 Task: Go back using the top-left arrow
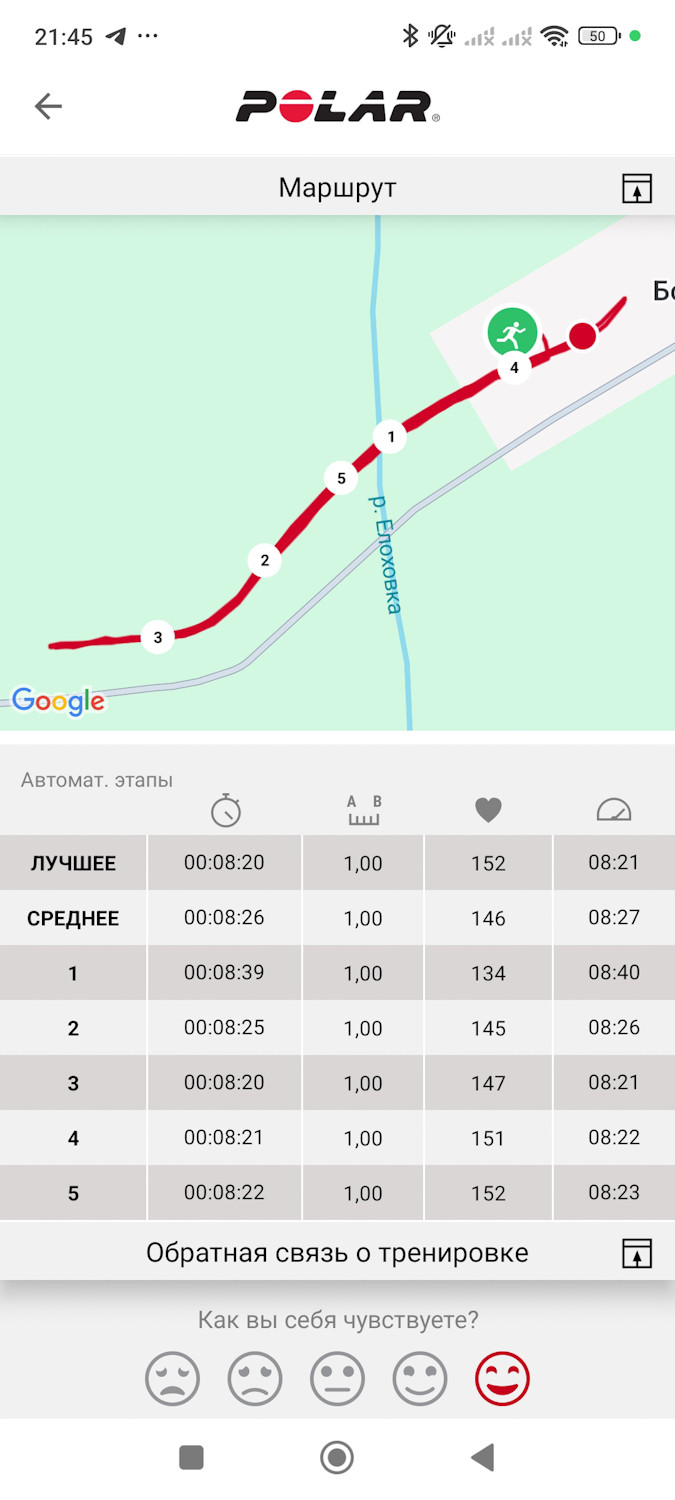48,106
